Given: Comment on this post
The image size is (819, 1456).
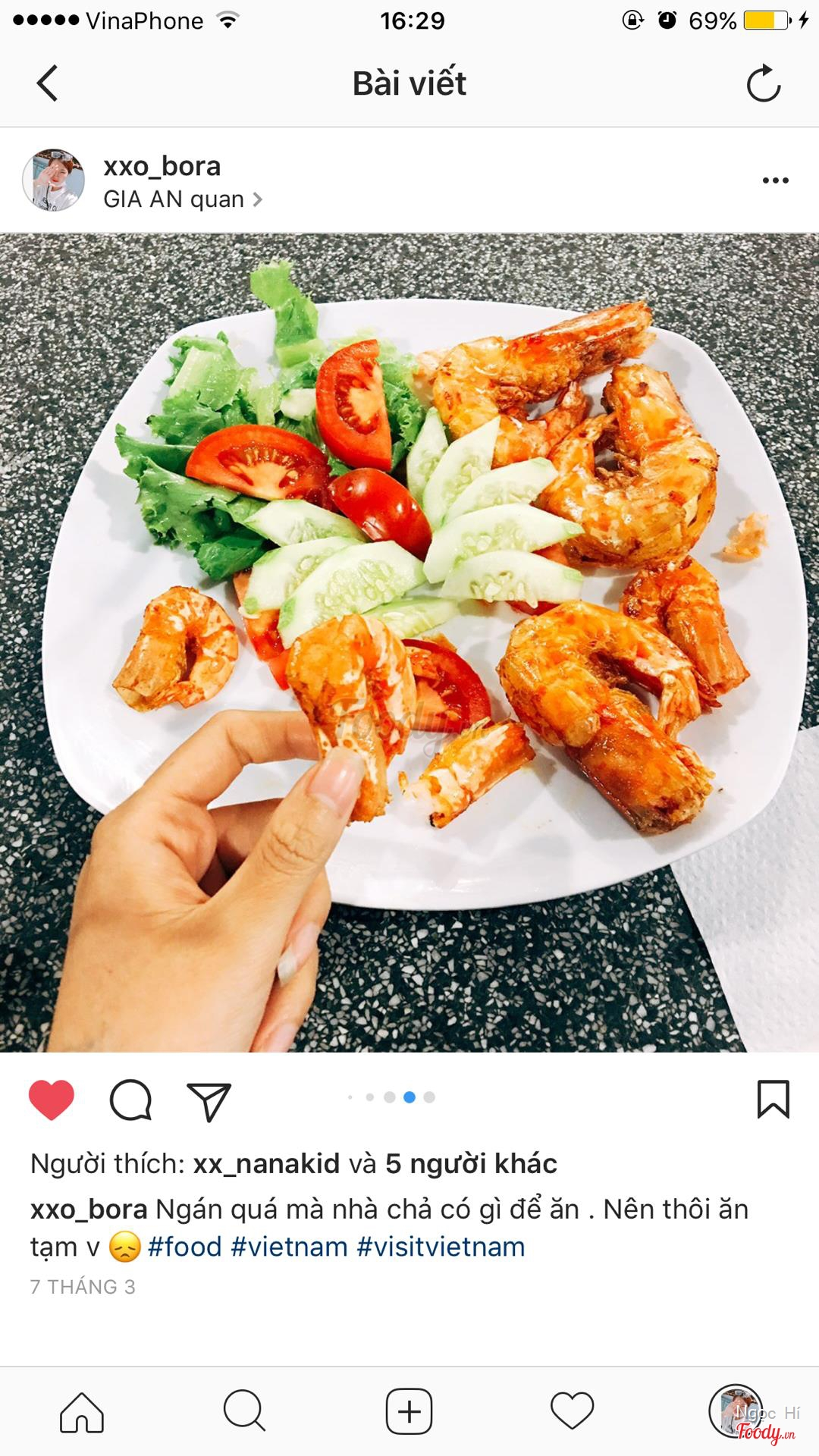Looking at the screenshot, I should [x=130, y=1100].
